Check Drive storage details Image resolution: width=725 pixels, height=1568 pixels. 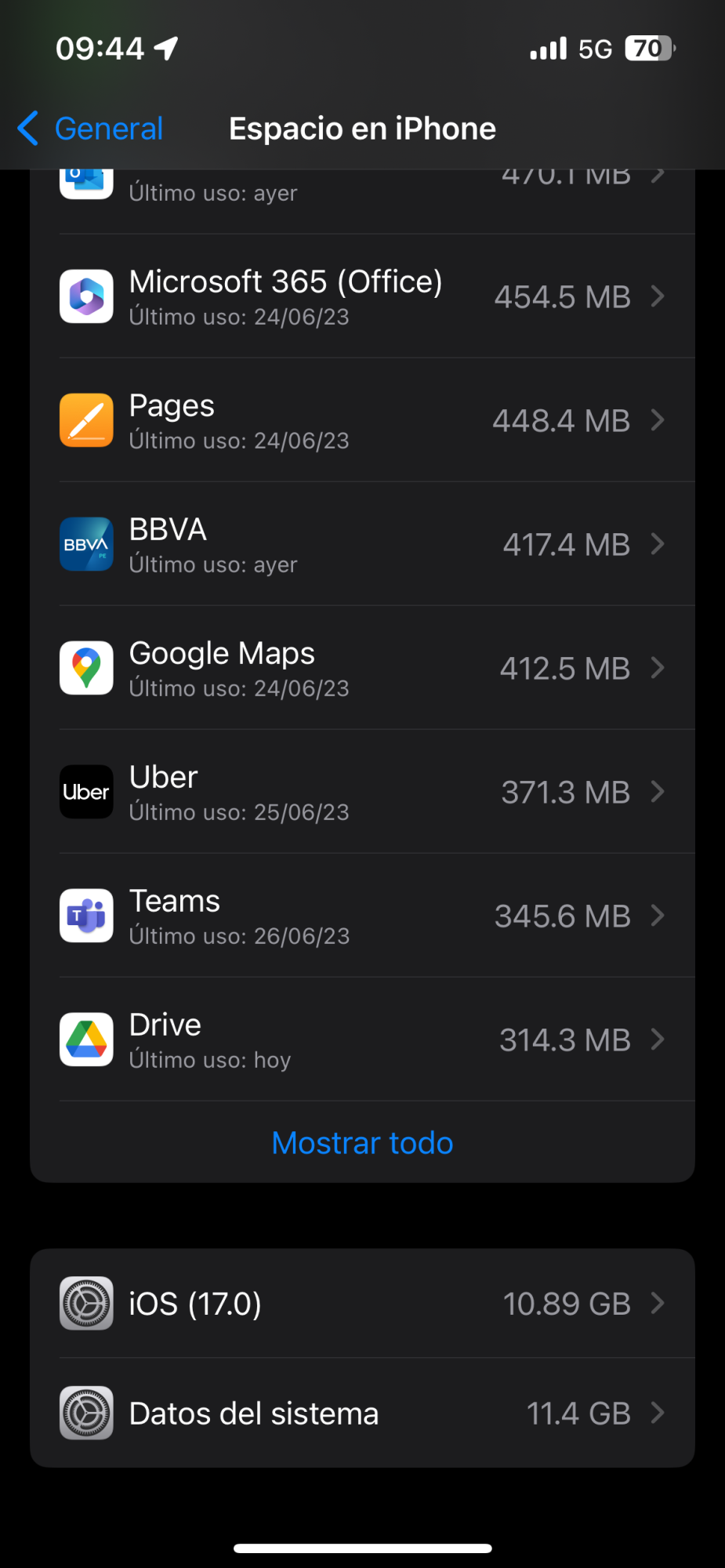point(362,1040)
